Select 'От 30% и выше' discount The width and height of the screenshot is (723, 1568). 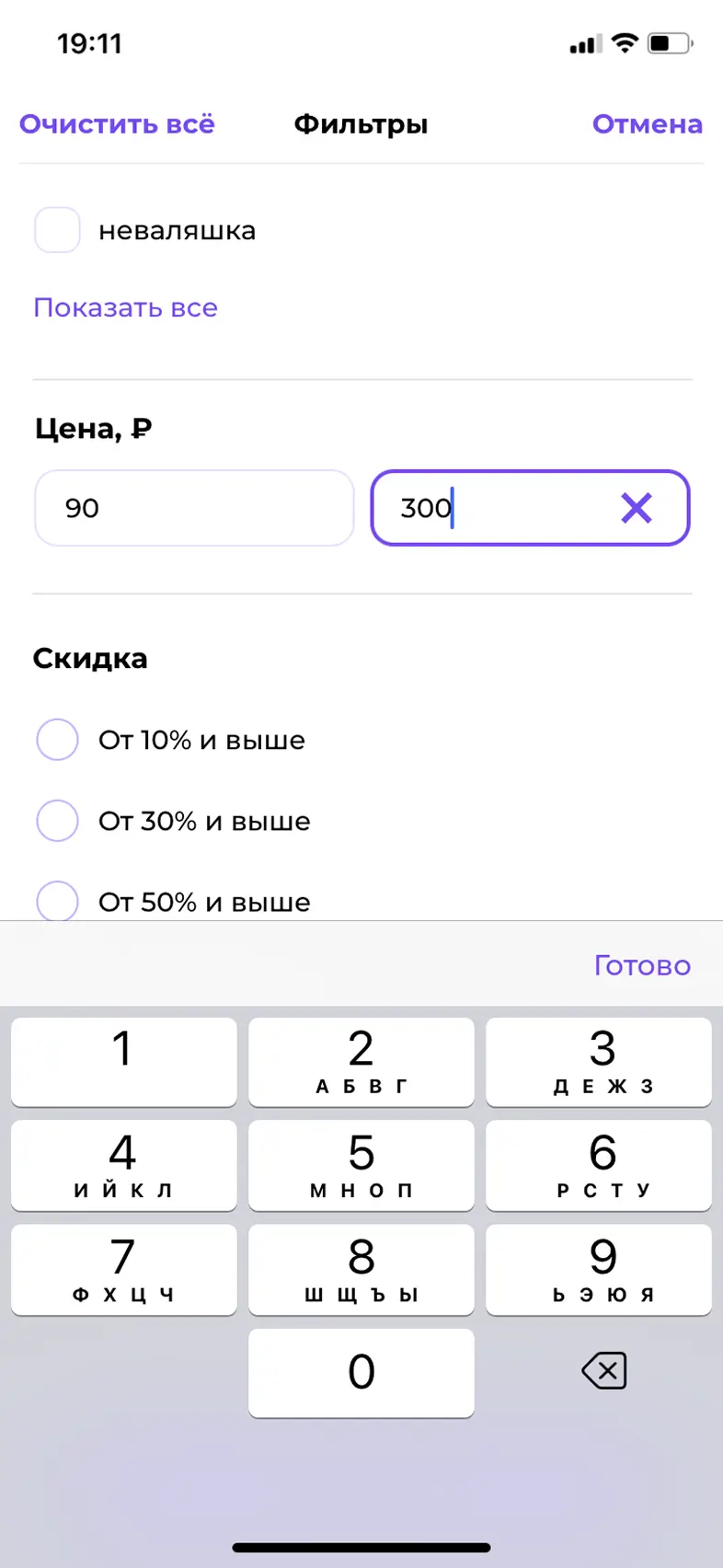click(57, 821)
